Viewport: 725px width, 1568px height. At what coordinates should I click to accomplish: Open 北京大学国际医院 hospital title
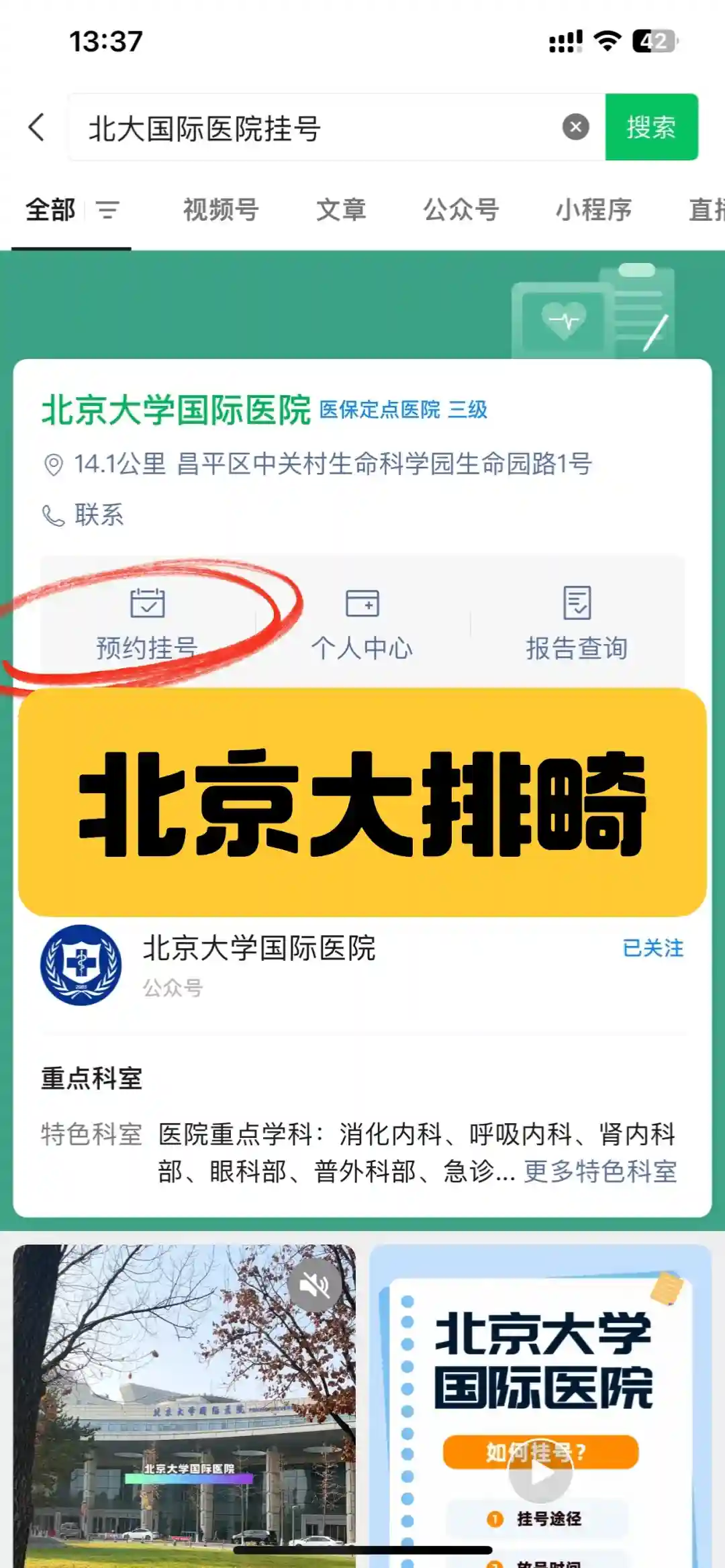click(176, 409)
